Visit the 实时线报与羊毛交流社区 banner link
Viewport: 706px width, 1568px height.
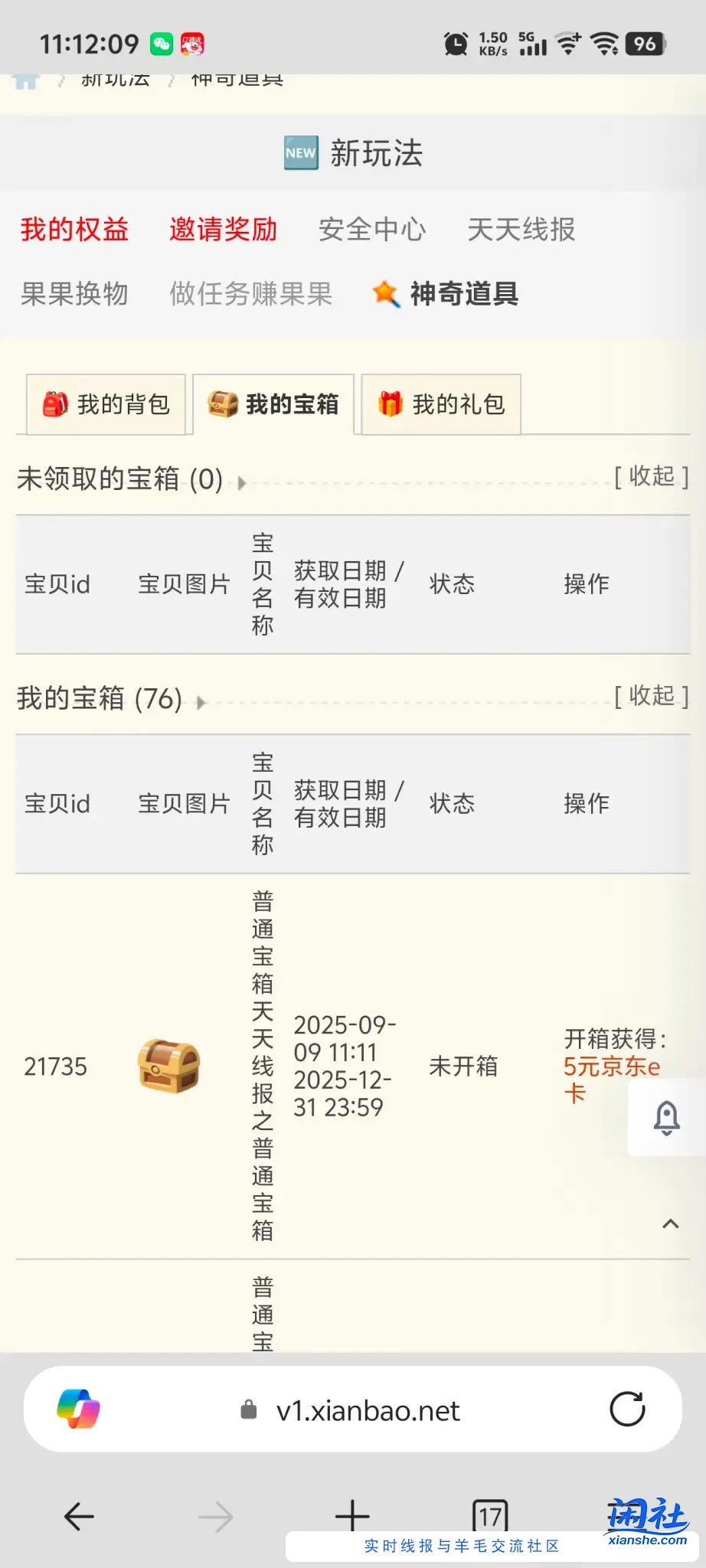pos(462,1547)
